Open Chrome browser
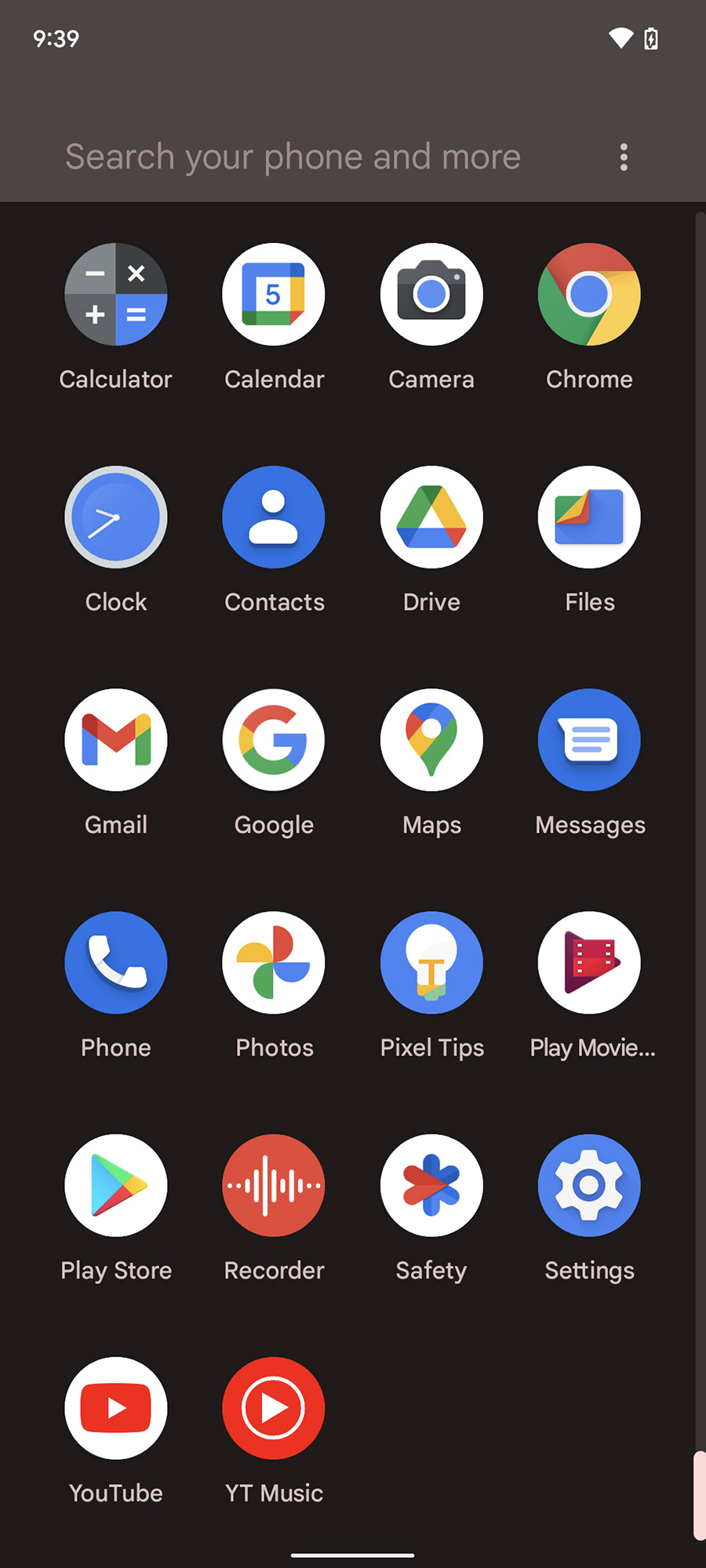Screen dimensions: 706x1568 [589, 295]
